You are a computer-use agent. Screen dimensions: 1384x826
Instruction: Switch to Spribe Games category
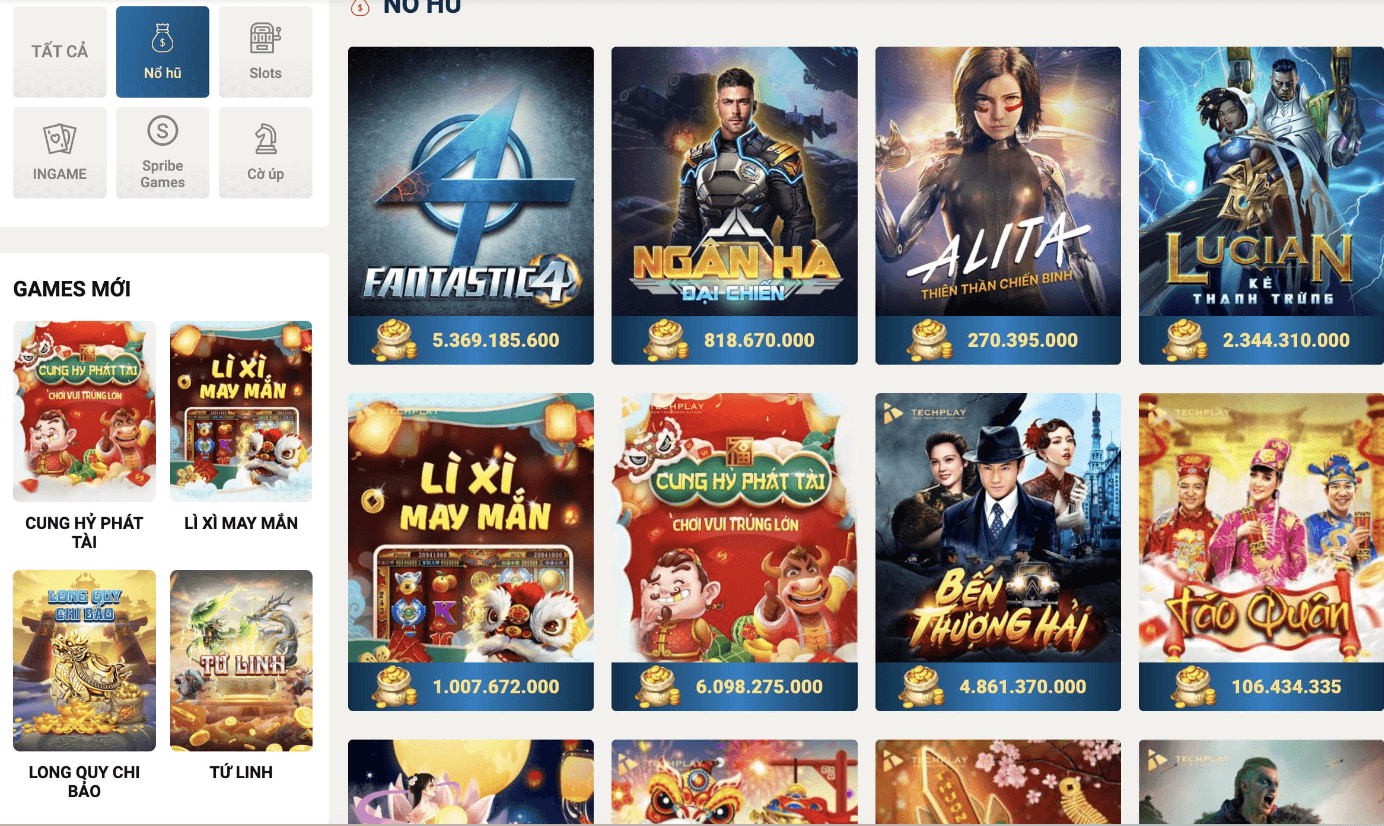point(162,153)
